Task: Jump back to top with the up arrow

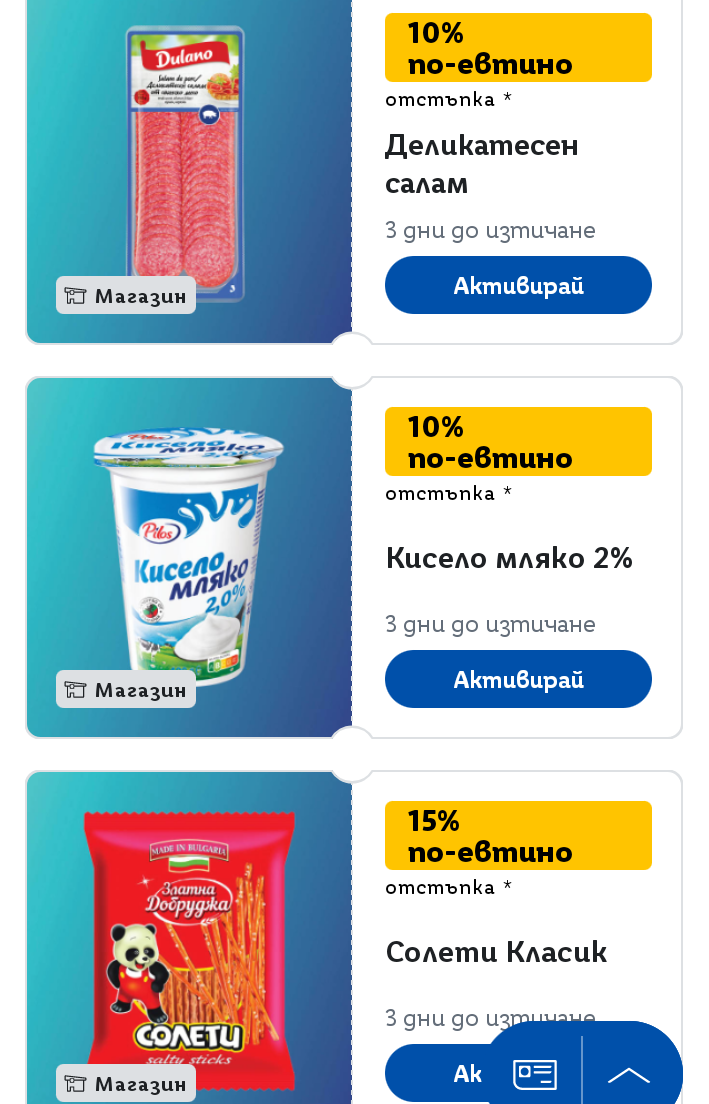Action: (629, 1075)
